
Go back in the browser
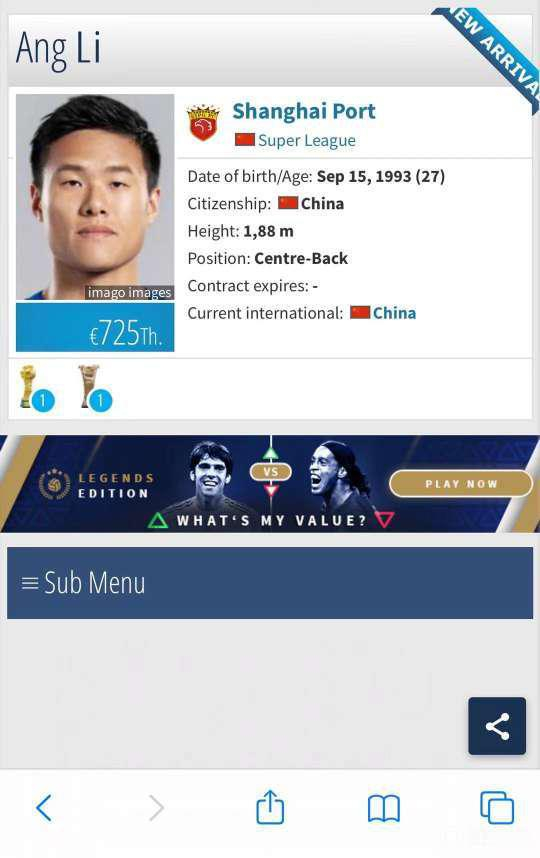(x=44, y=808)
